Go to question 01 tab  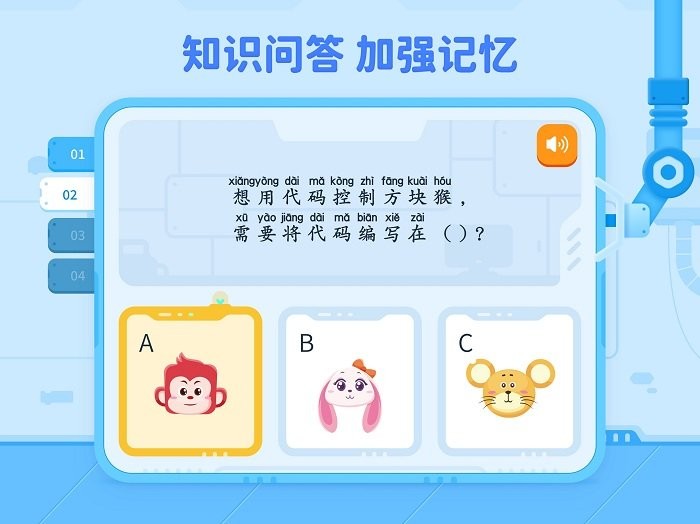(73, 154)
